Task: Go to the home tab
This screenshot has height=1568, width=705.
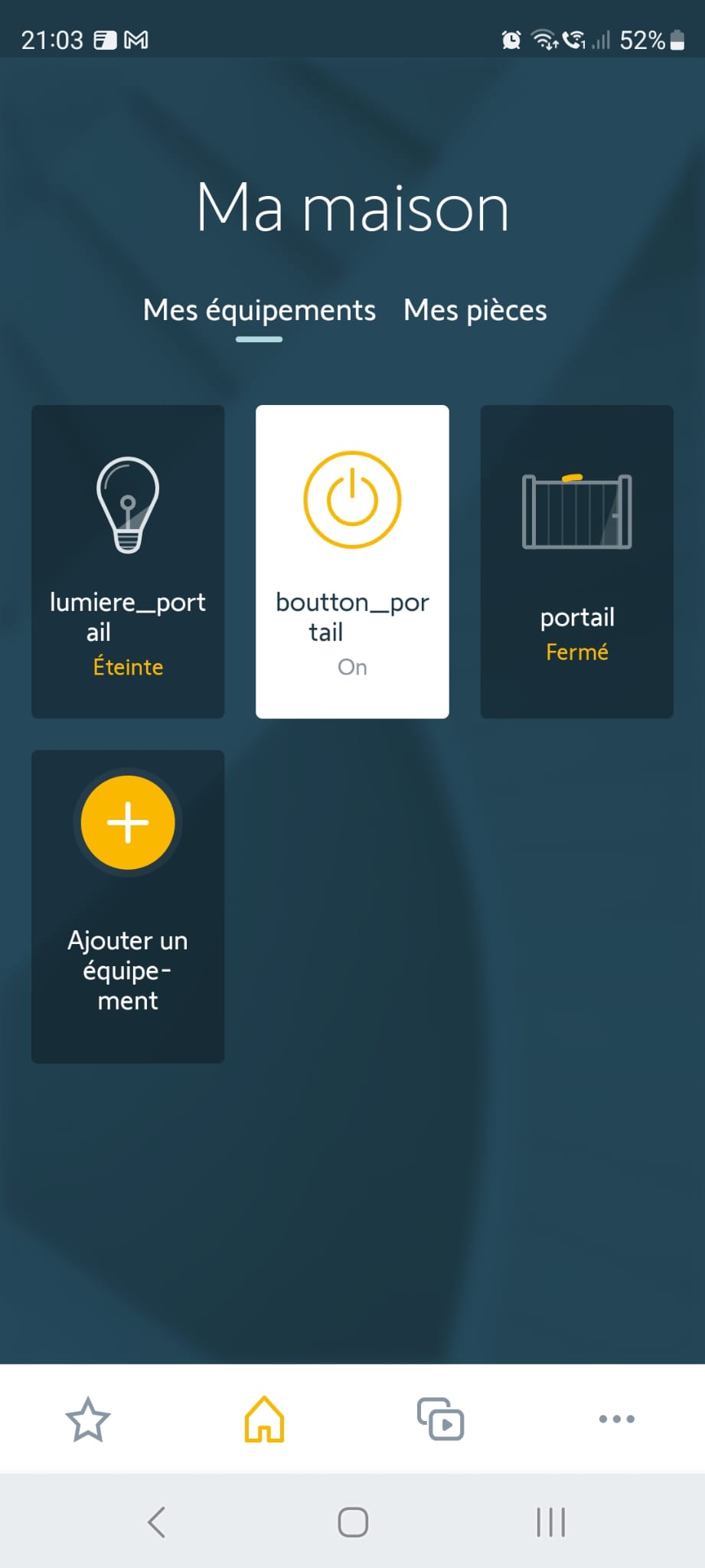Action: tap(264, 1419)
